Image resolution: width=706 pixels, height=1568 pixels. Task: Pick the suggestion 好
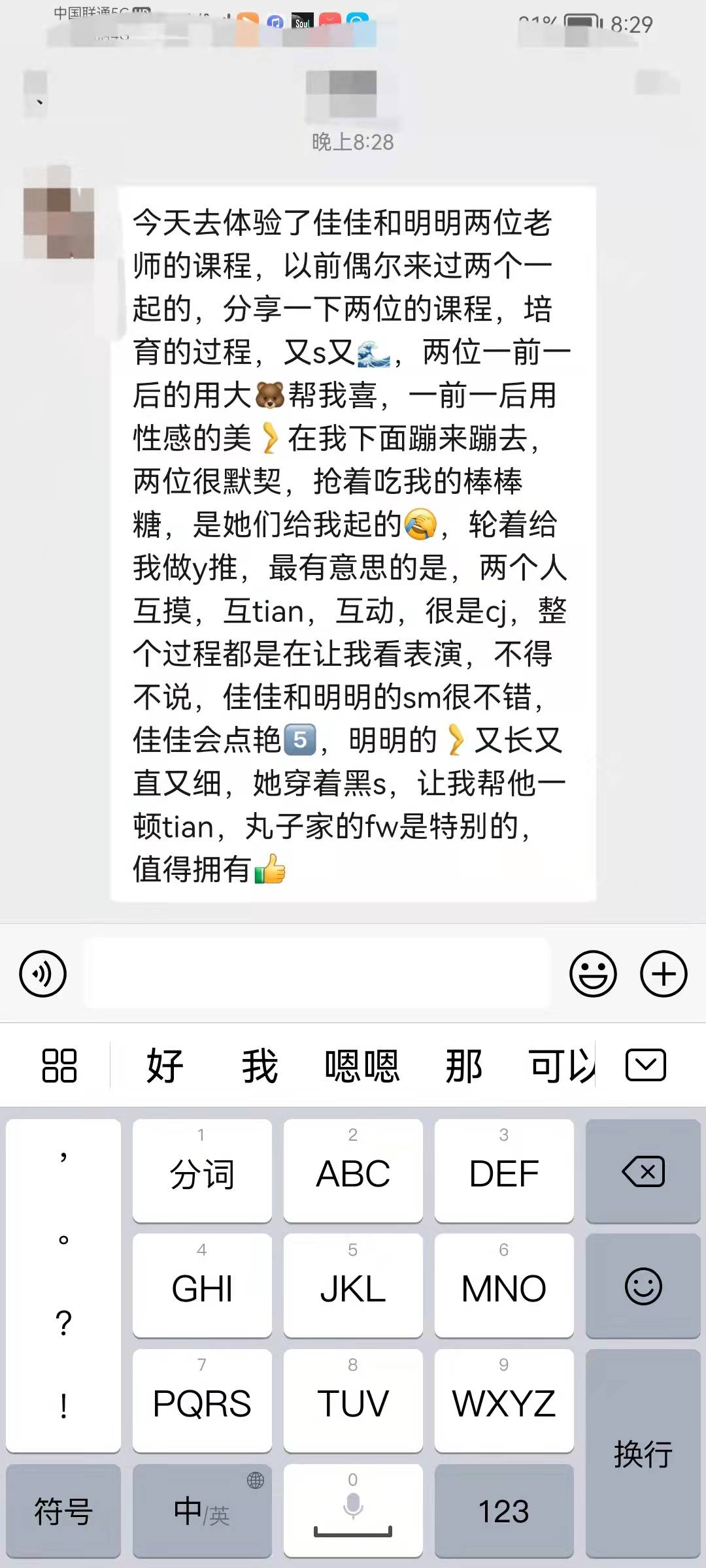coord(165,1066)
